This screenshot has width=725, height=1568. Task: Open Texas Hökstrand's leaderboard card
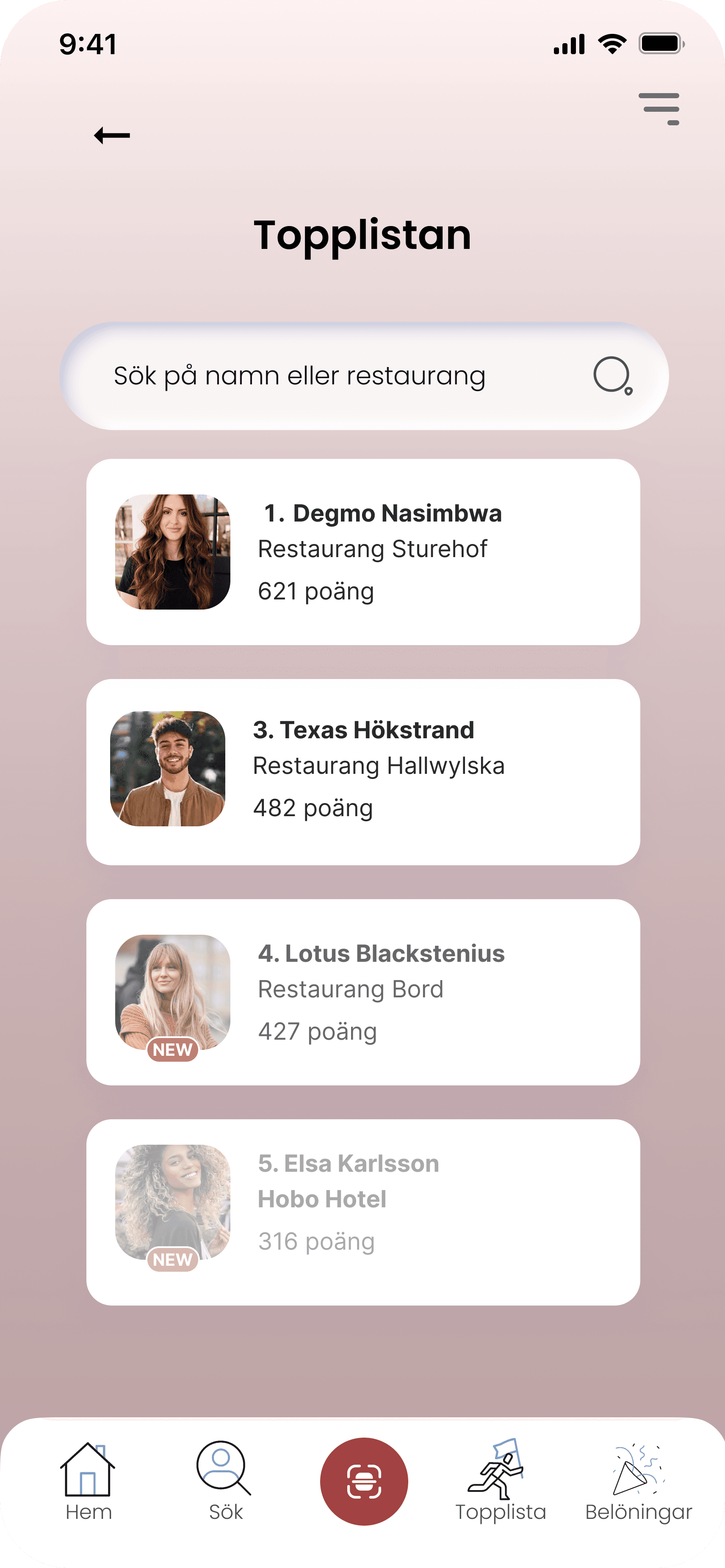[363, 772]
